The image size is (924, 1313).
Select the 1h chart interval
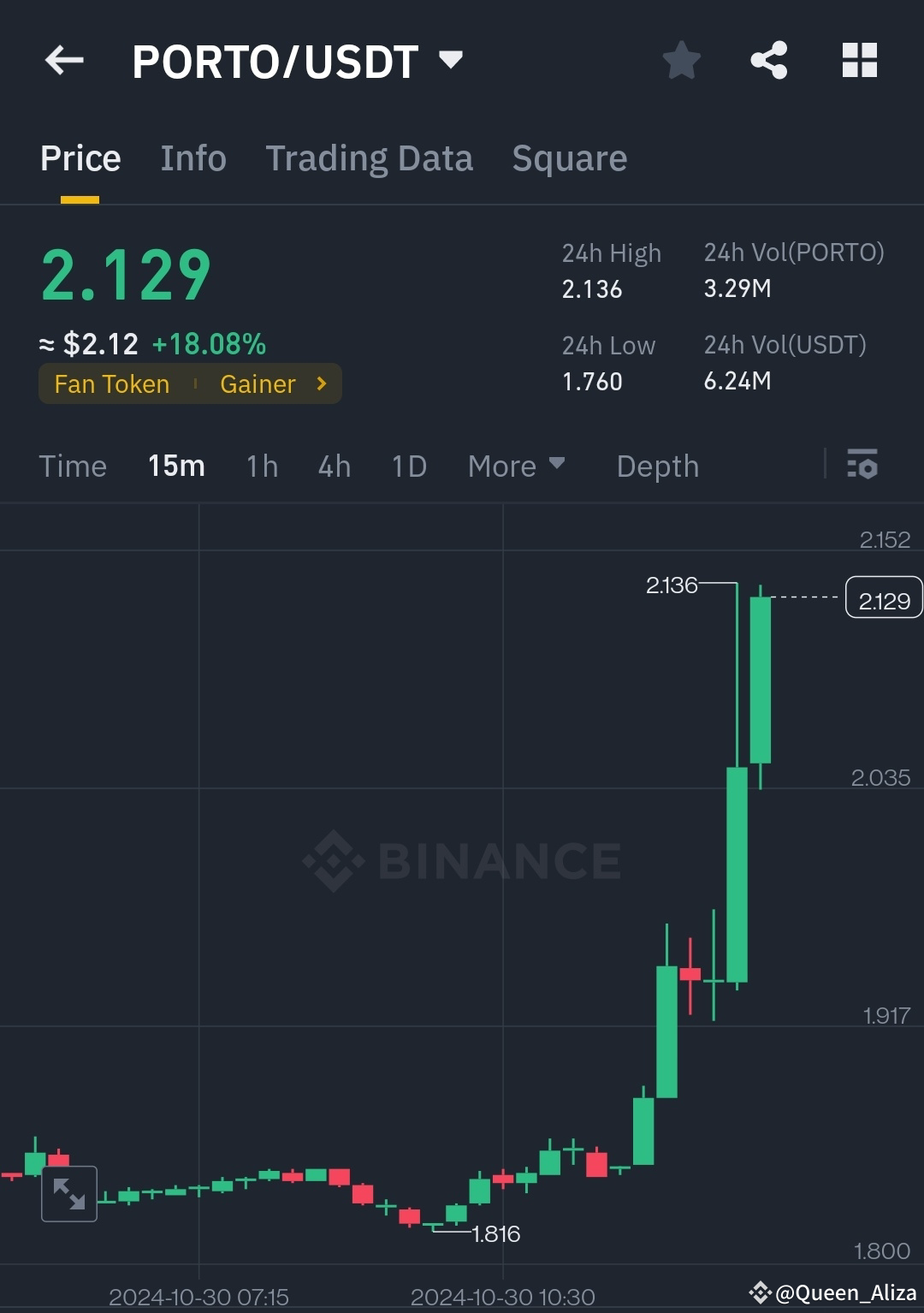pyautogui.click(x=262, y=466)
